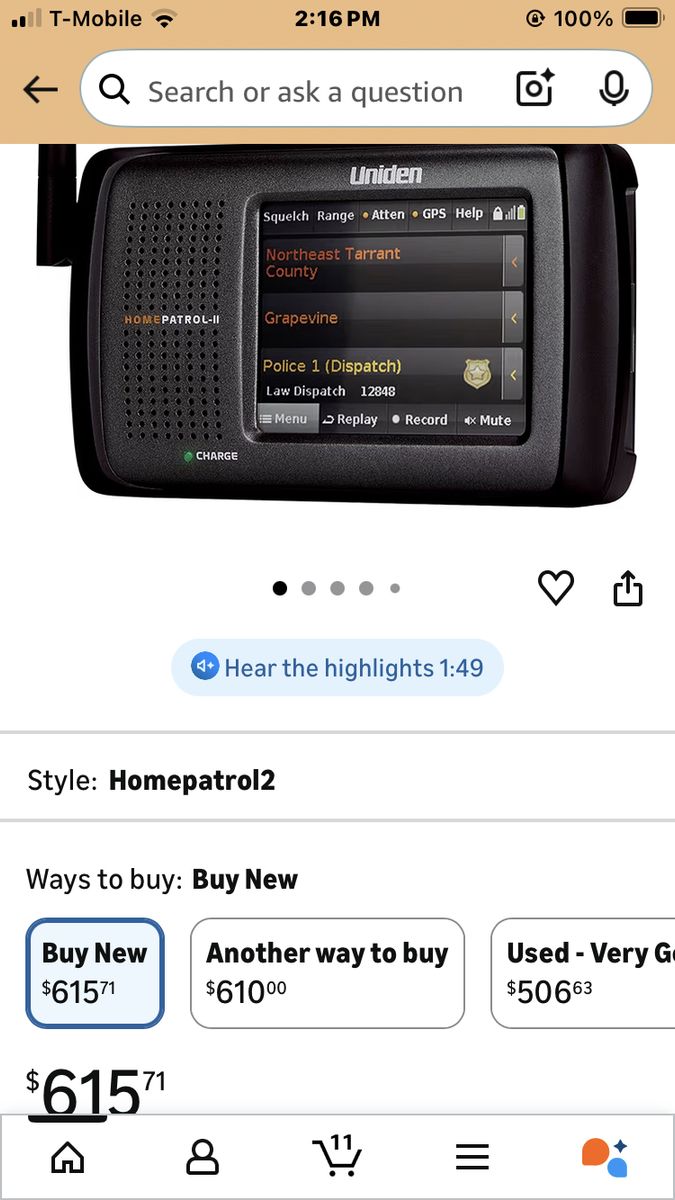Open the camera lens search
The width and height of the screenshot is (675, 1200).
pos(535,90)
